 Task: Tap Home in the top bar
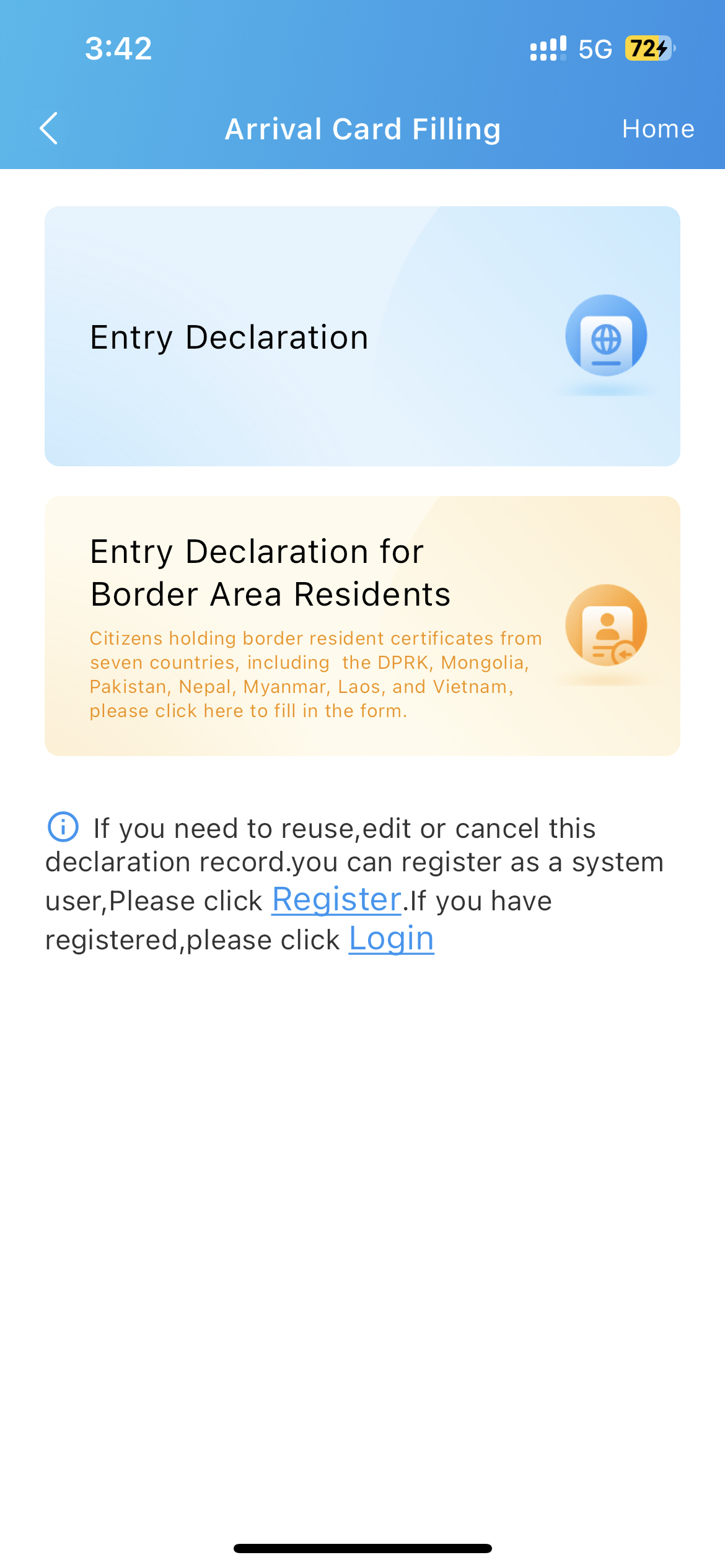pos(657,129)
